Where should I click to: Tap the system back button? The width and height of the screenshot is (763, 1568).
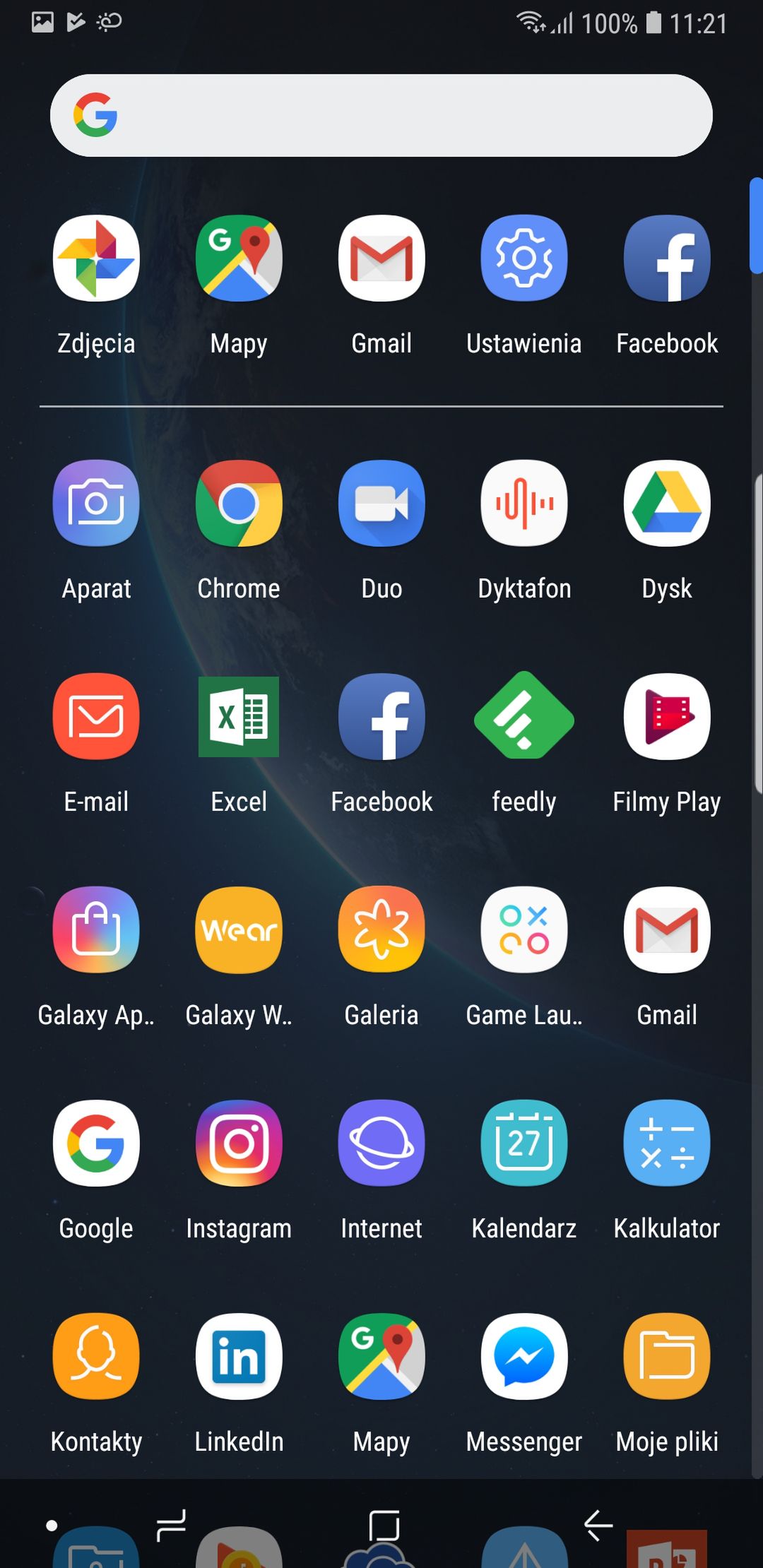click(598, 1525)
